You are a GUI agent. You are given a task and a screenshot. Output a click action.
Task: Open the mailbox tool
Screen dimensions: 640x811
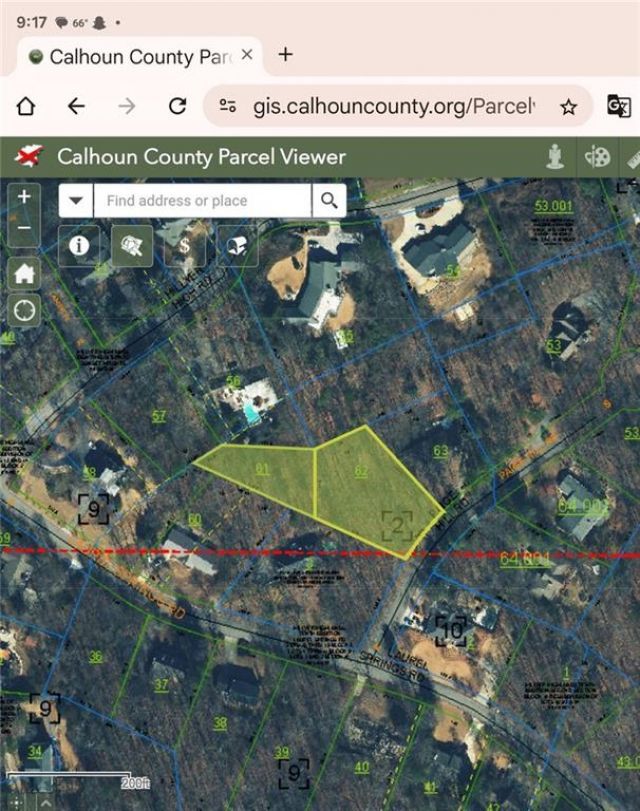coord(237,244)
